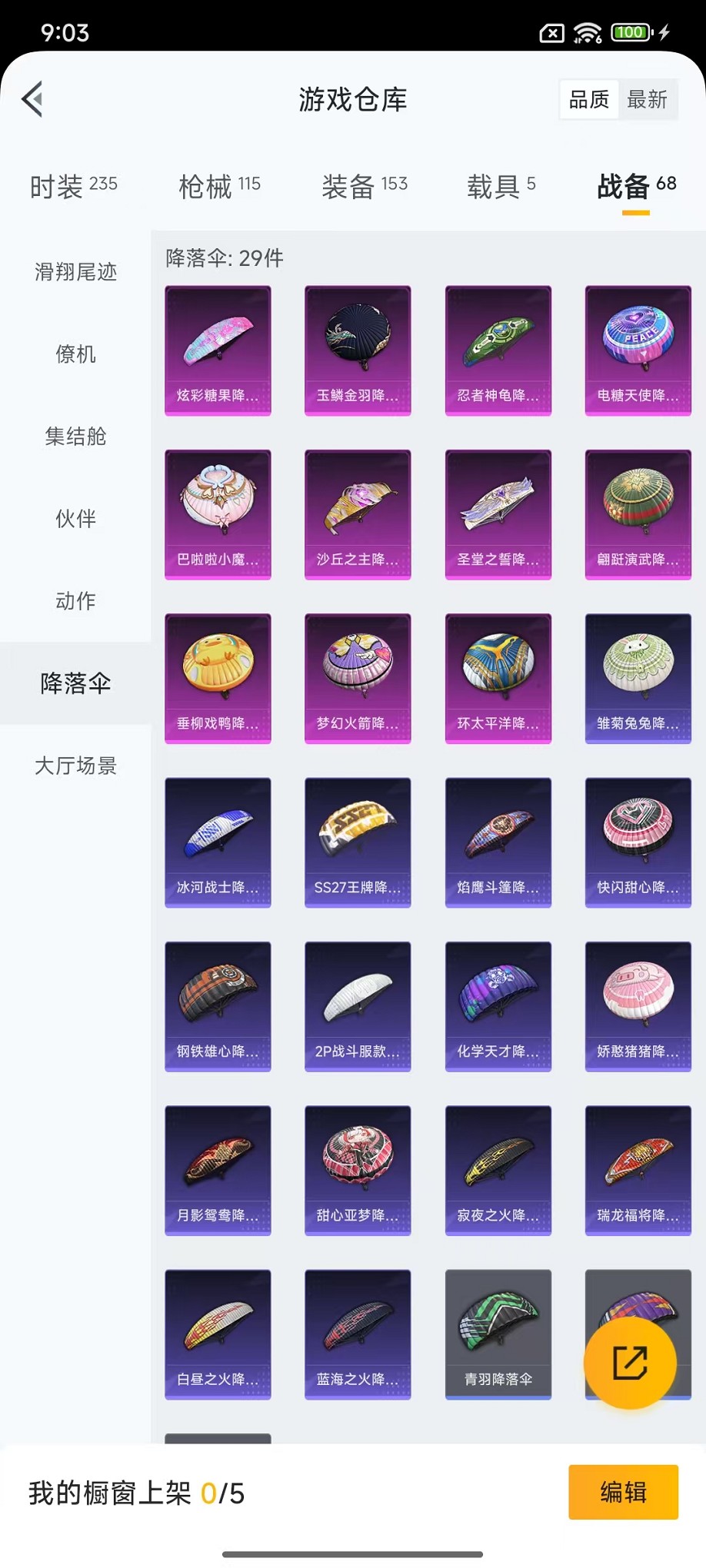The image size is (706, 1568).
Task: Open 大厅场景 category
Action: point(75,766)
